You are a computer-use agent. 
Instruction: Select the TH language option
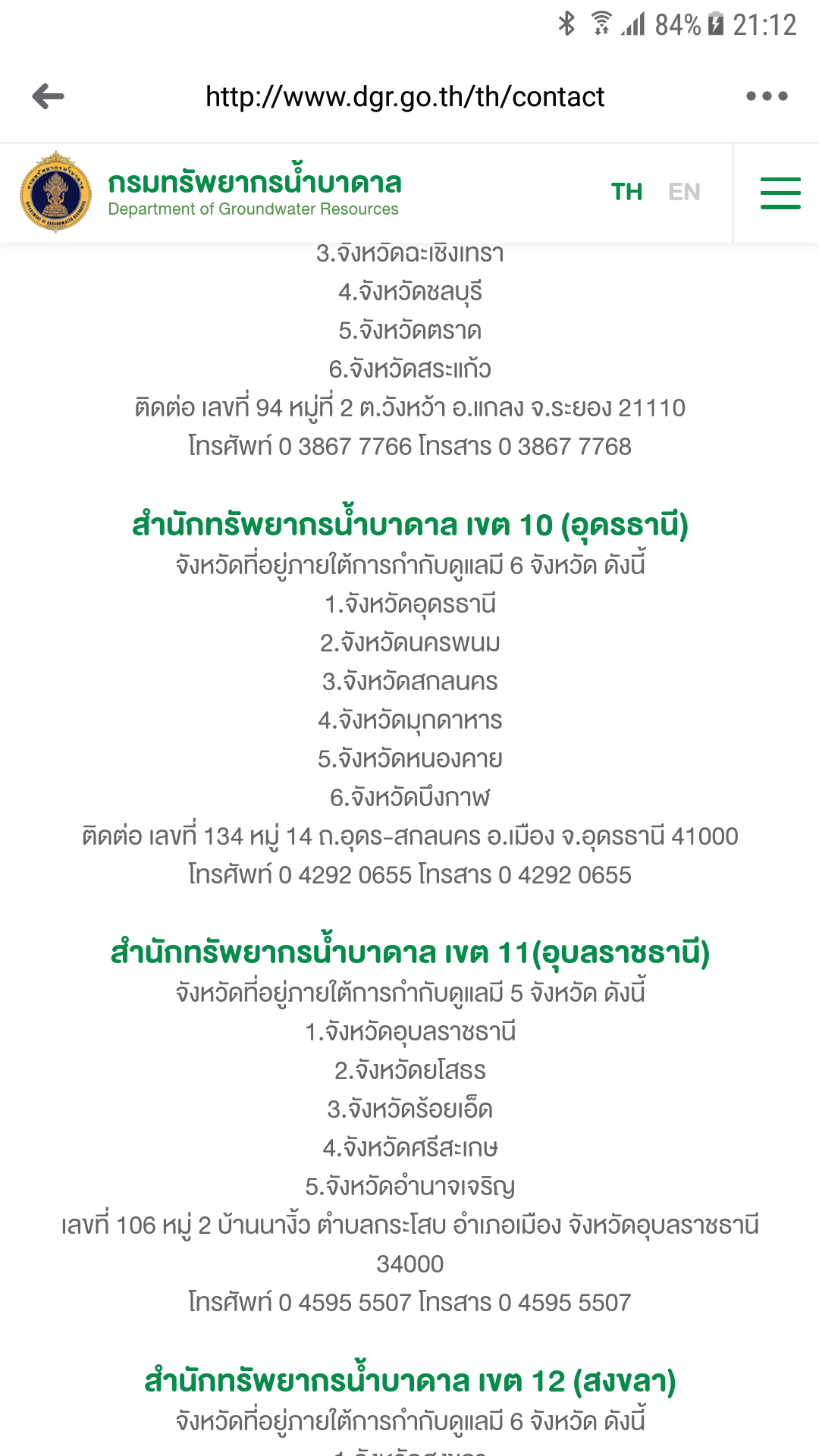click(626, 192)
